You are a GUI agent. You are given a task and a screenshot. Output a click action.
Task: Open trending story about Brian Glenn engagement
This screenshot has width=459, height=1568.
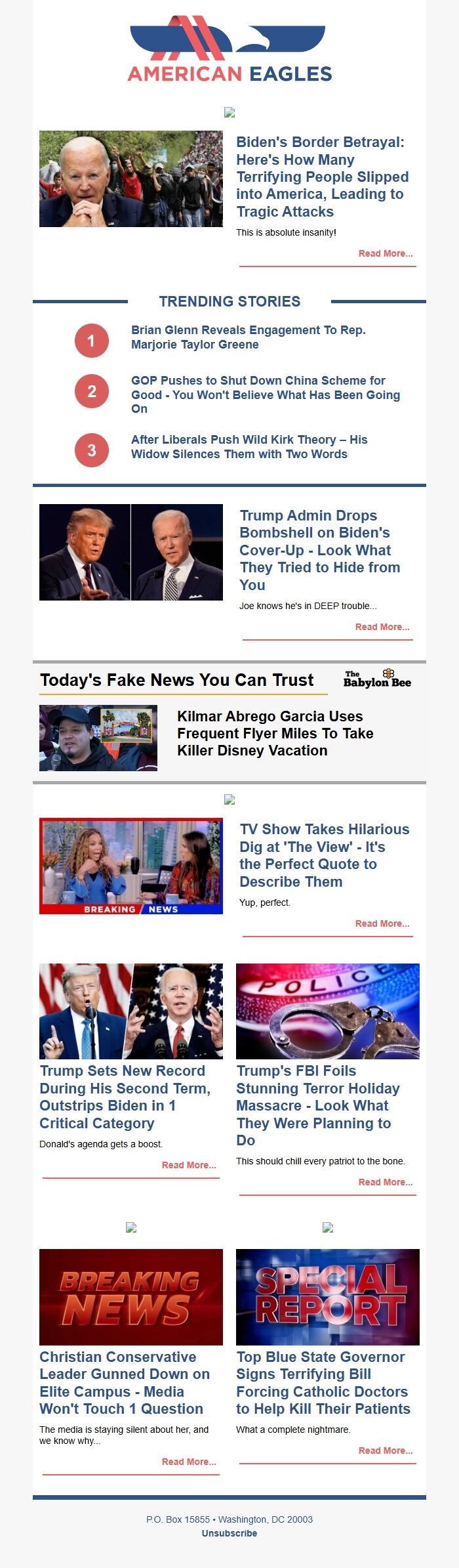click(x=248, y=337)
